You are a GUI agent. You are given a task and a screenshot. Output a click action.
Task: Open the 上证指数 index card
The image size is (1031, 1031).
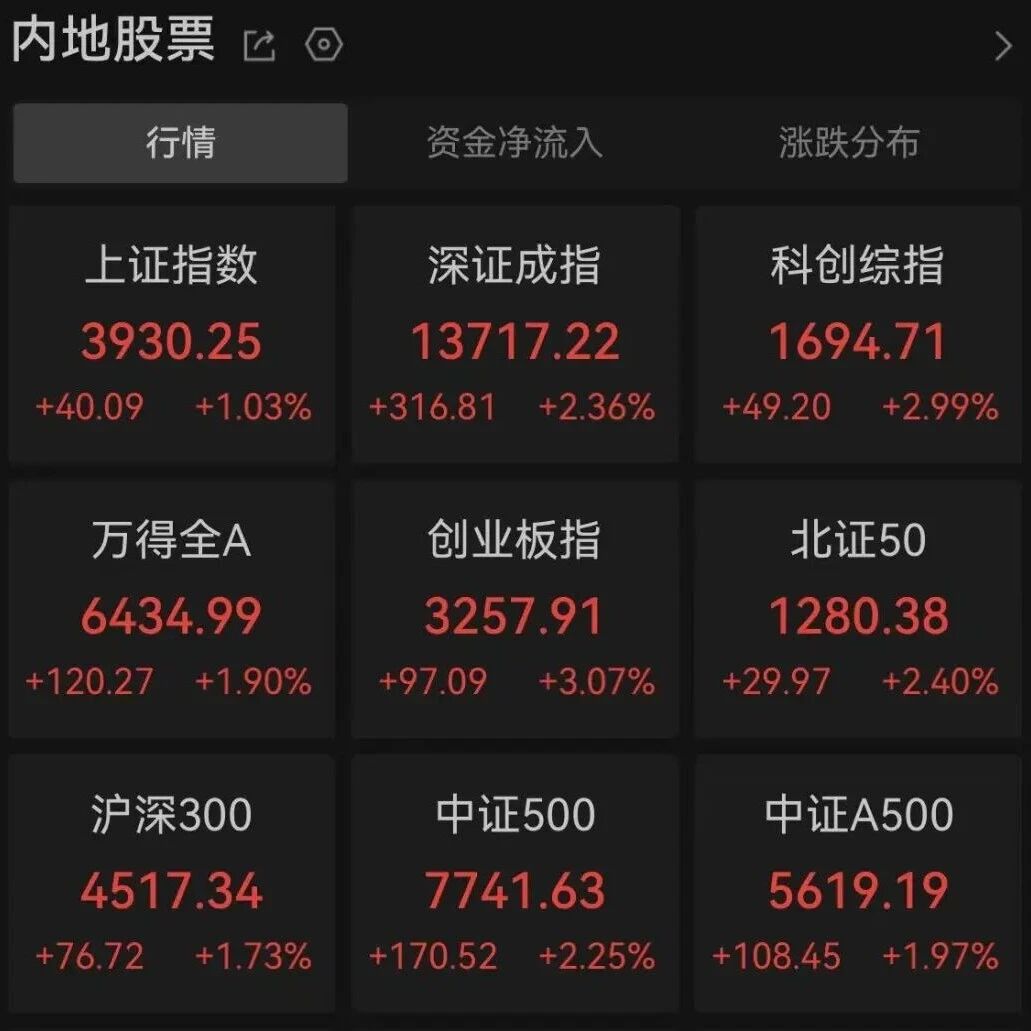172,335
